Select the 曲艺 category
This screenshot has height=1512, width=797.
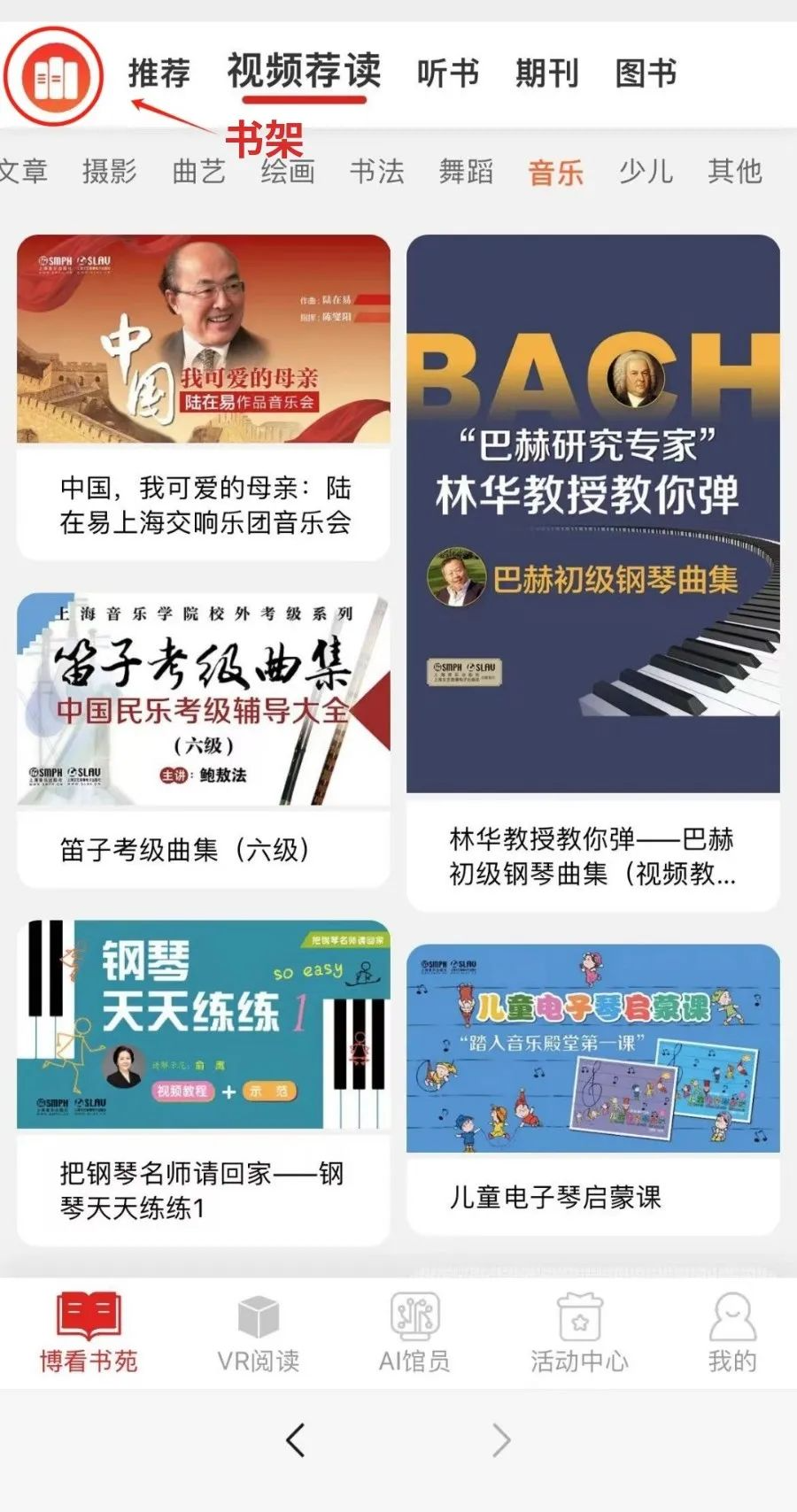click(199, 171)
